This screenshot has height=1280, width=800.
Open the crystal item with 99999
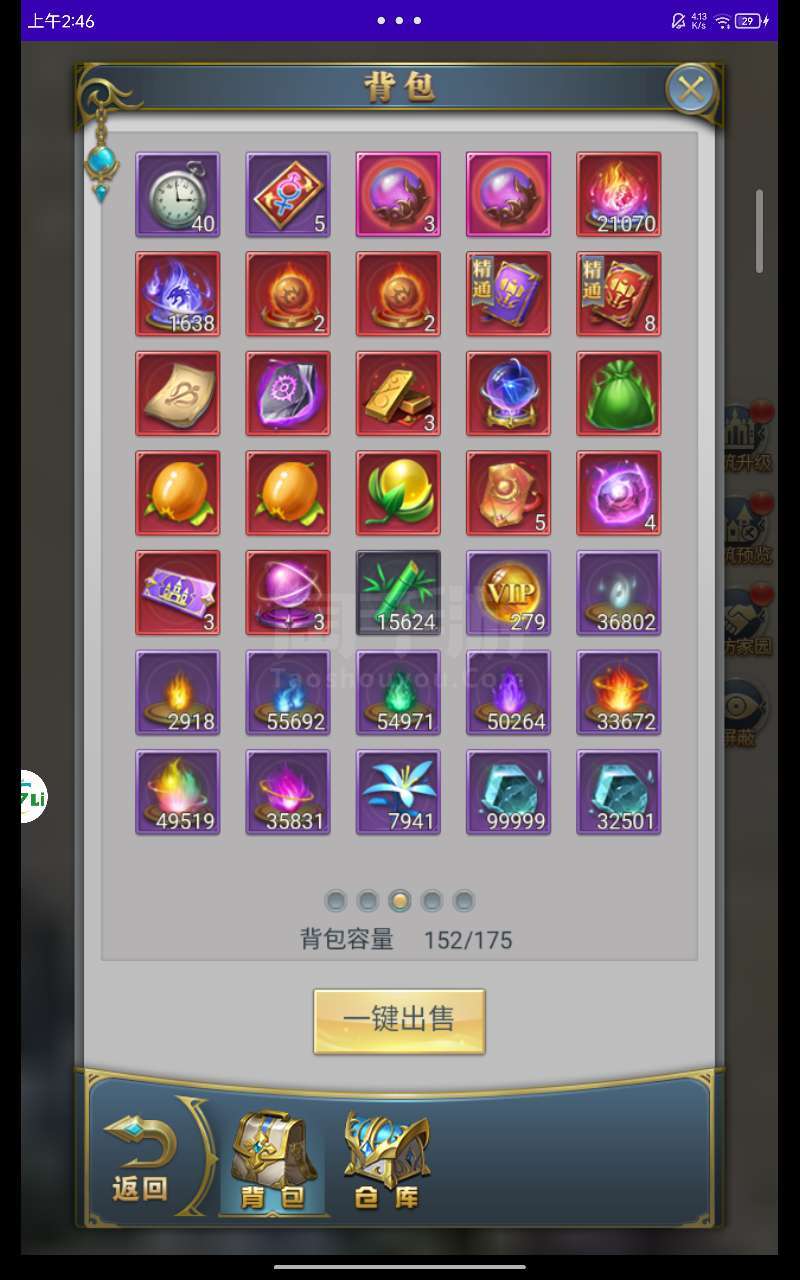508,792
